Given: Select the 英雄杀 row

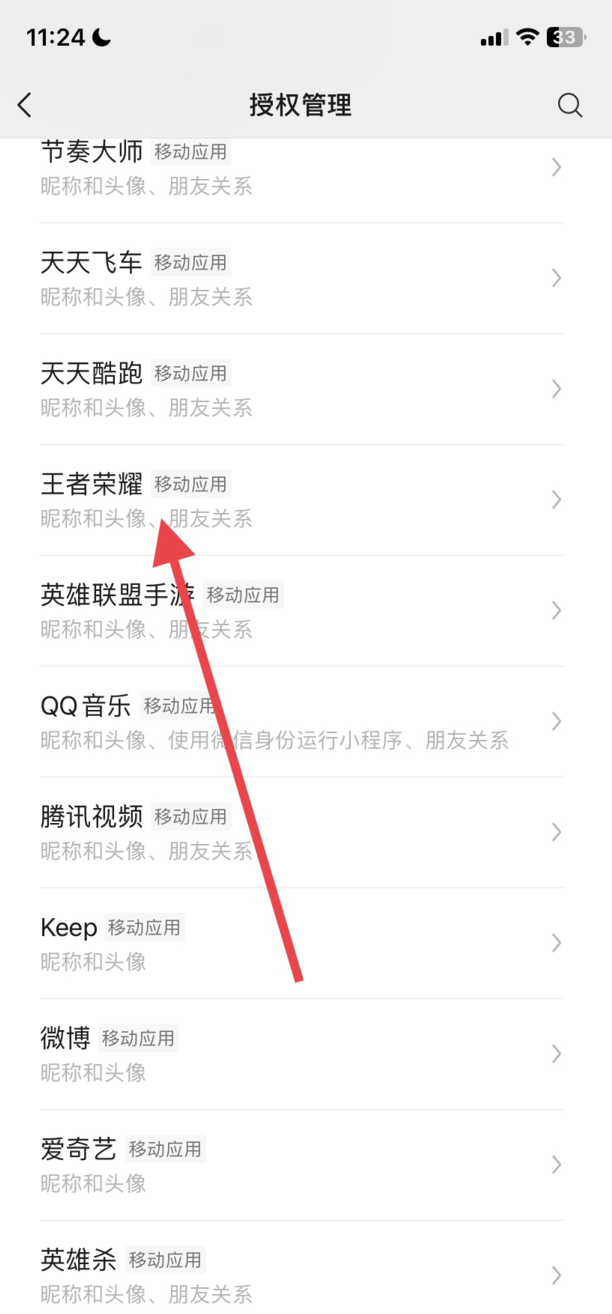Looking at the screenshot, I should tap(300, 1275).
